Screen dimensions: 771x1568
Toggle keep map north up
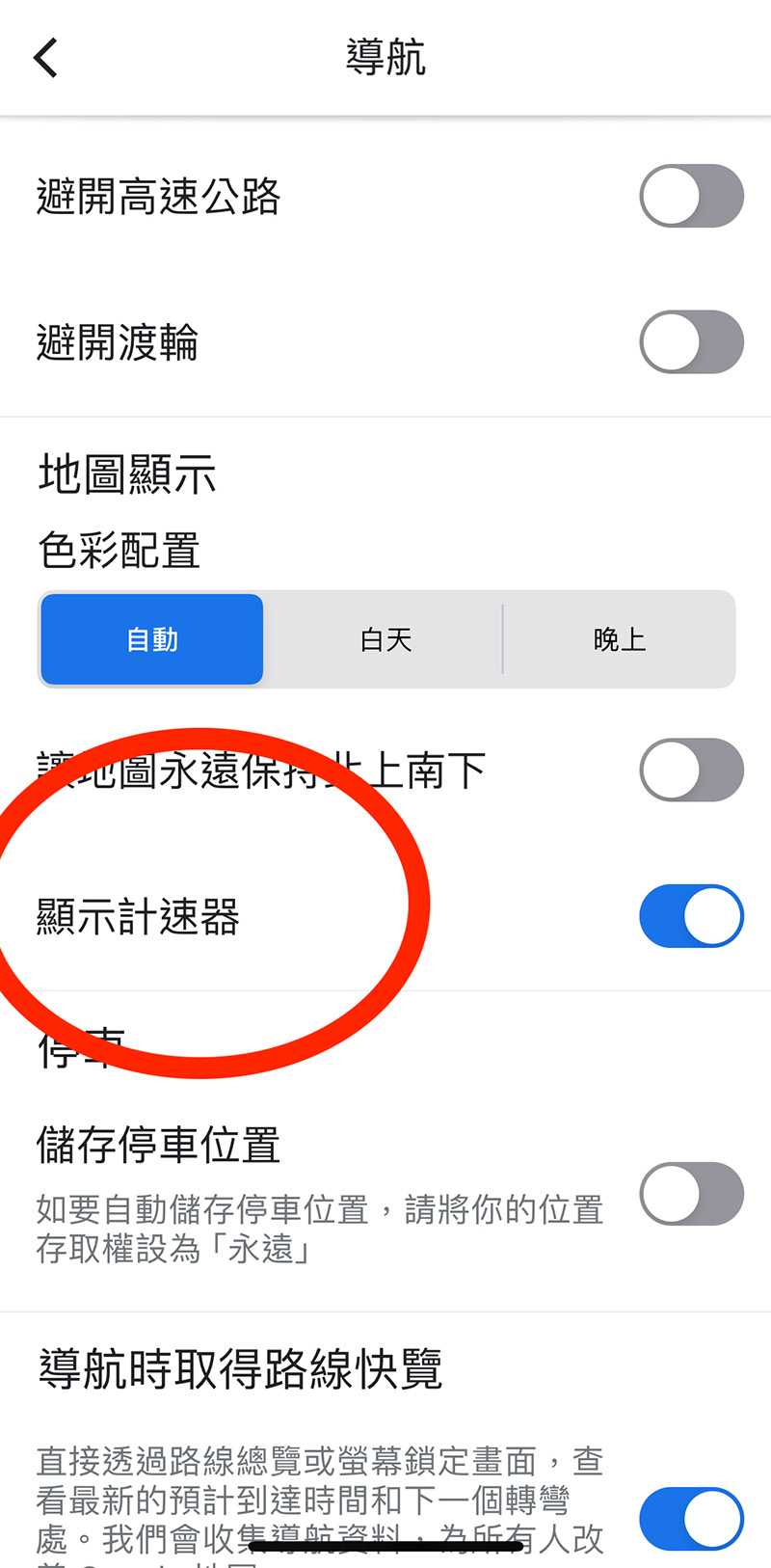pyautogui.click(x=691, y=770)
